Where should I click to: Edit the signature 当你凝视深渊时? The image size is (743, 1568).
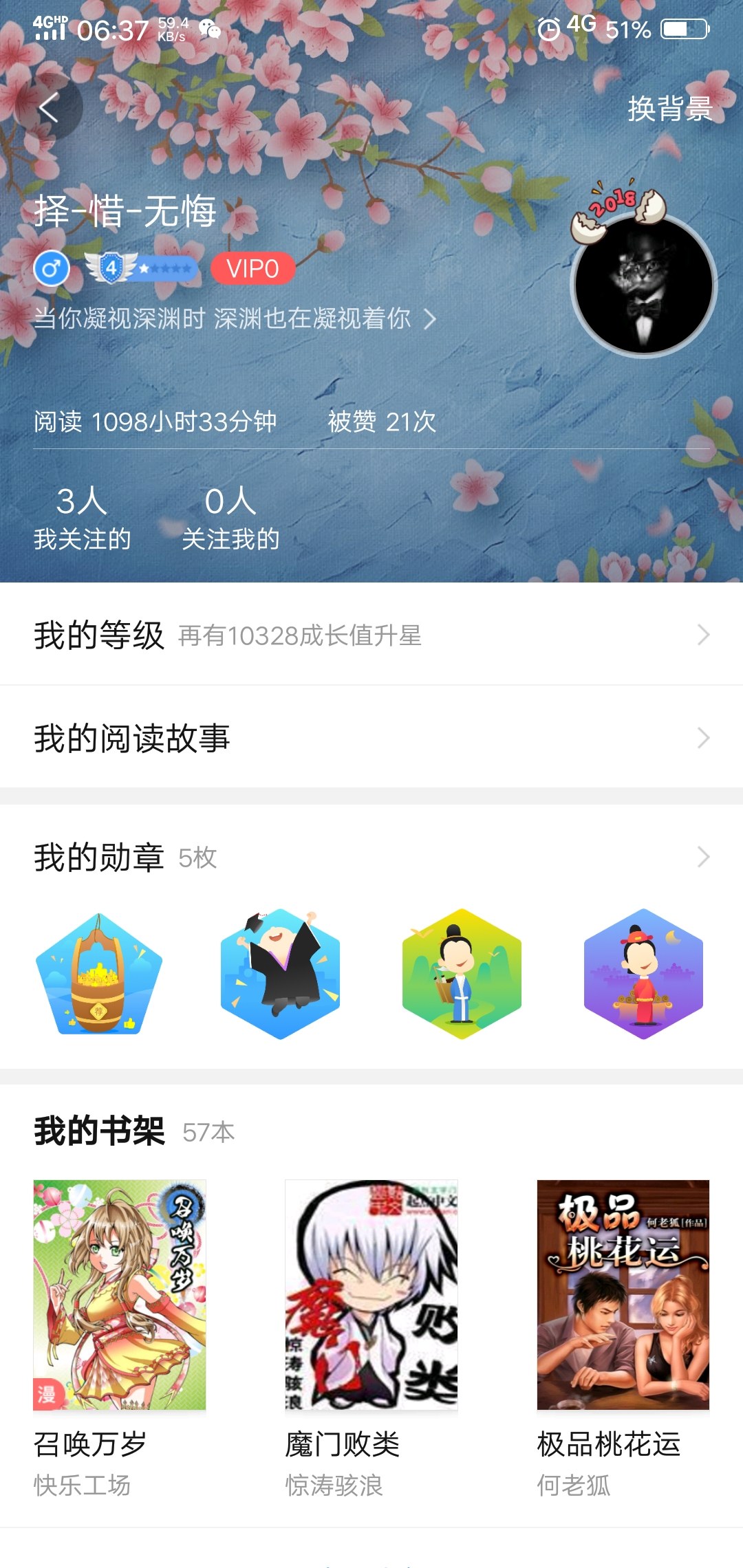[x=234, y=318]
